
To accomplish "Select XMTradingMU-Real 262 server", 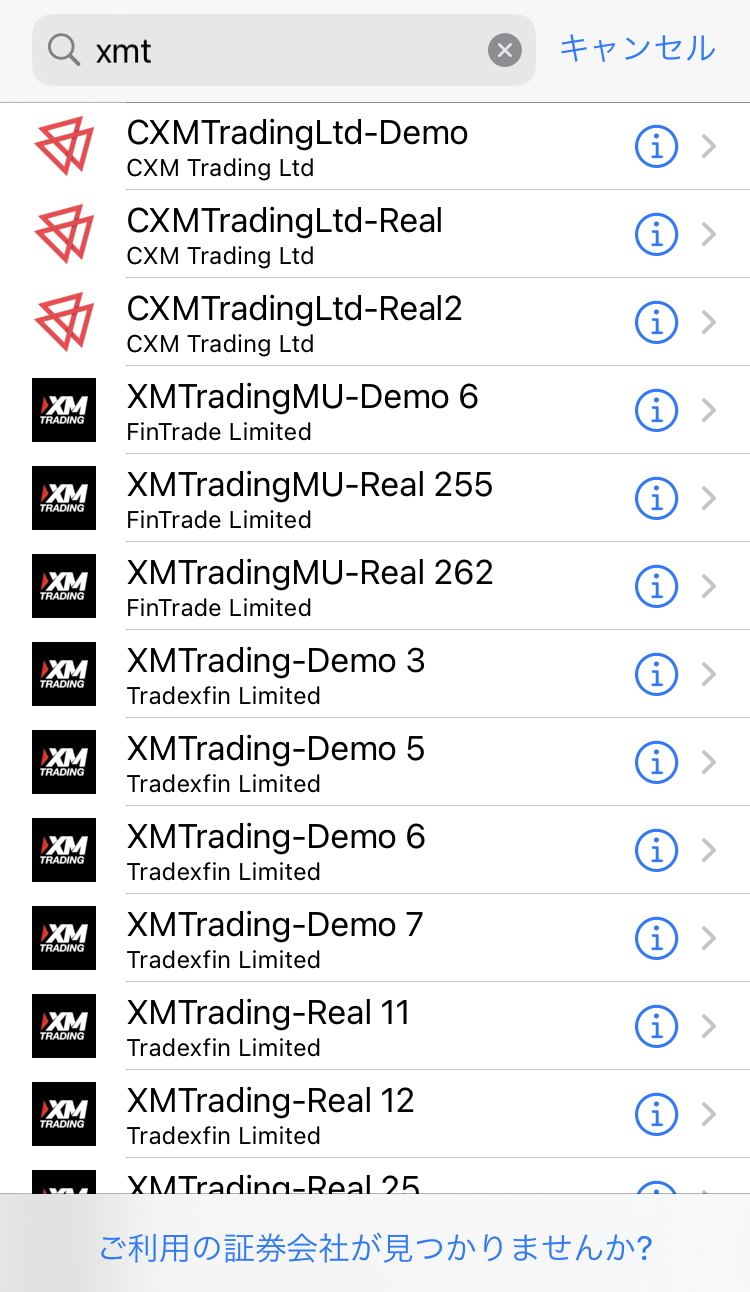I will tap(310, 586).
